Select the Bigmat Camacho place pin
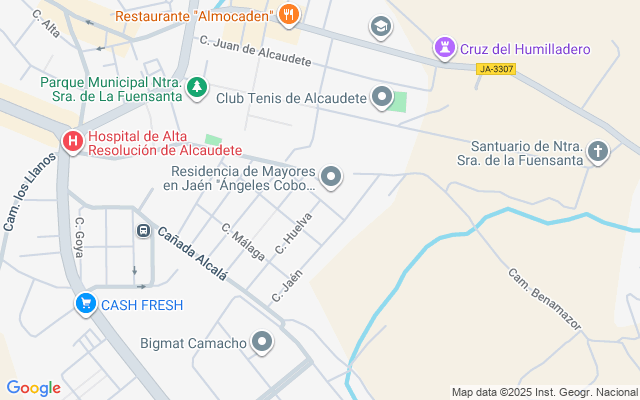Image resolution: width=640 pixels, height=400 pixels. 263,343
